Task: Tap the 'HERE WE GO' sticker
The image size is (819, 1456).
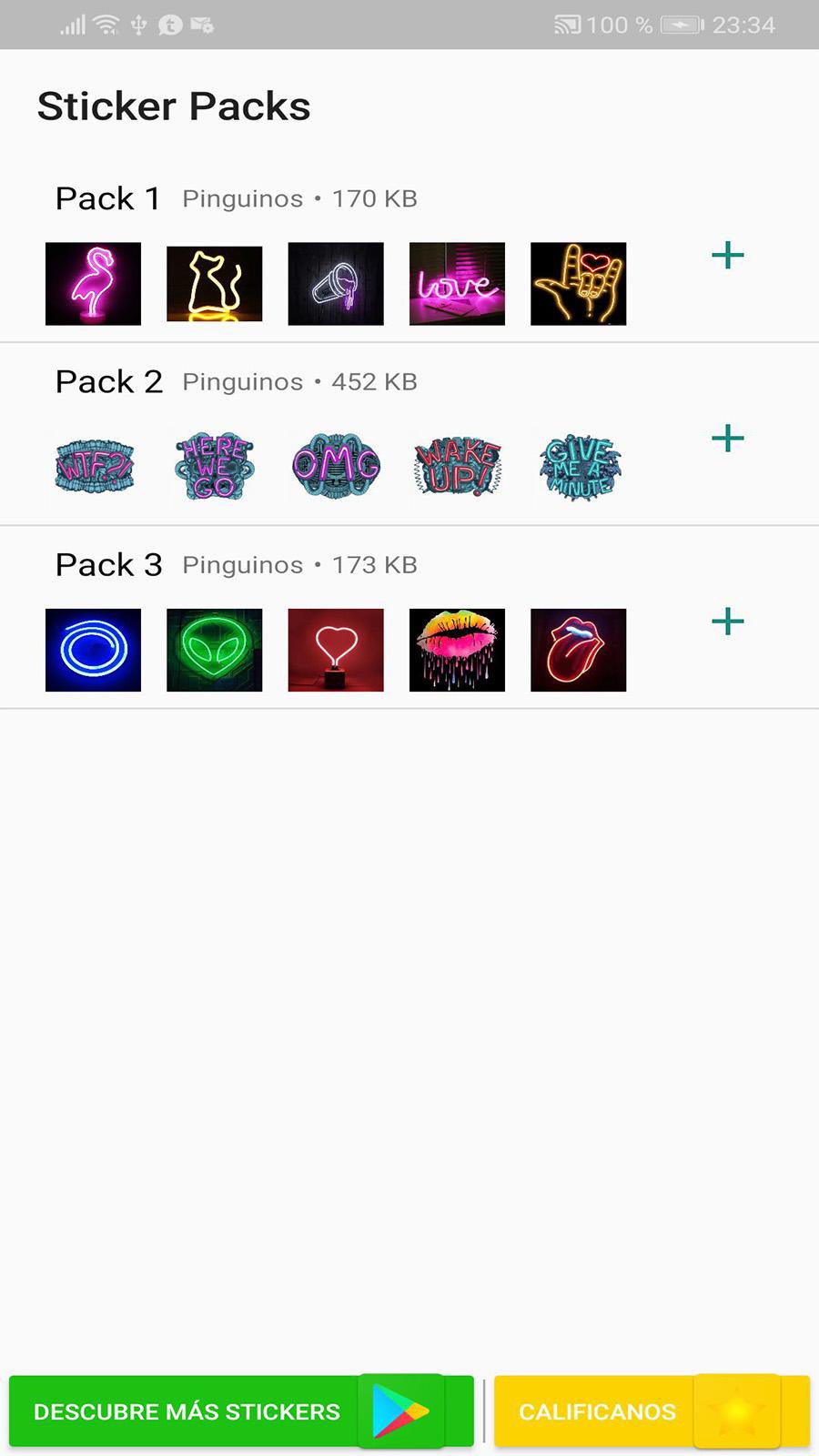Action: tap(214, 467)
